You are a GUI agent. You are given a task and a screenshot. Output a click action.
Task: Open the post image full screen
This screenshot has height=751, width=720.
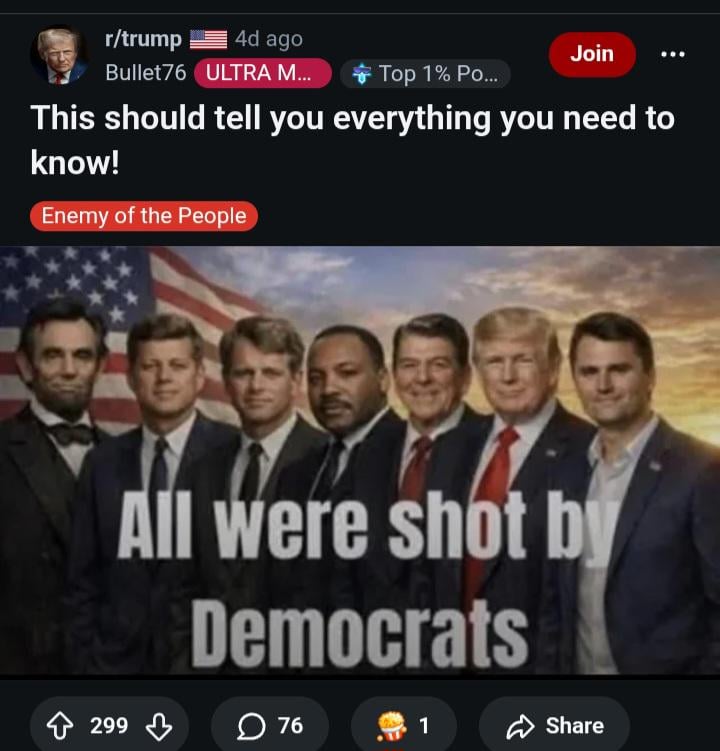point(360,460)
